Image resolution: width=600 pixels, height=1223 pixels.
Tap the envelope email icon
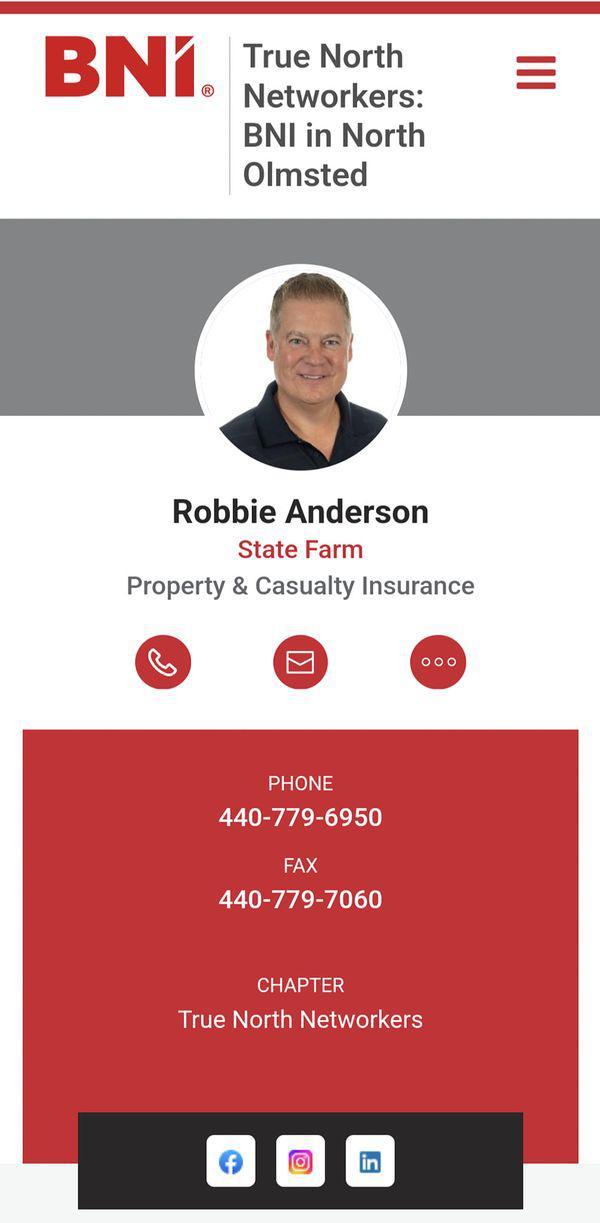pos(300,662)
